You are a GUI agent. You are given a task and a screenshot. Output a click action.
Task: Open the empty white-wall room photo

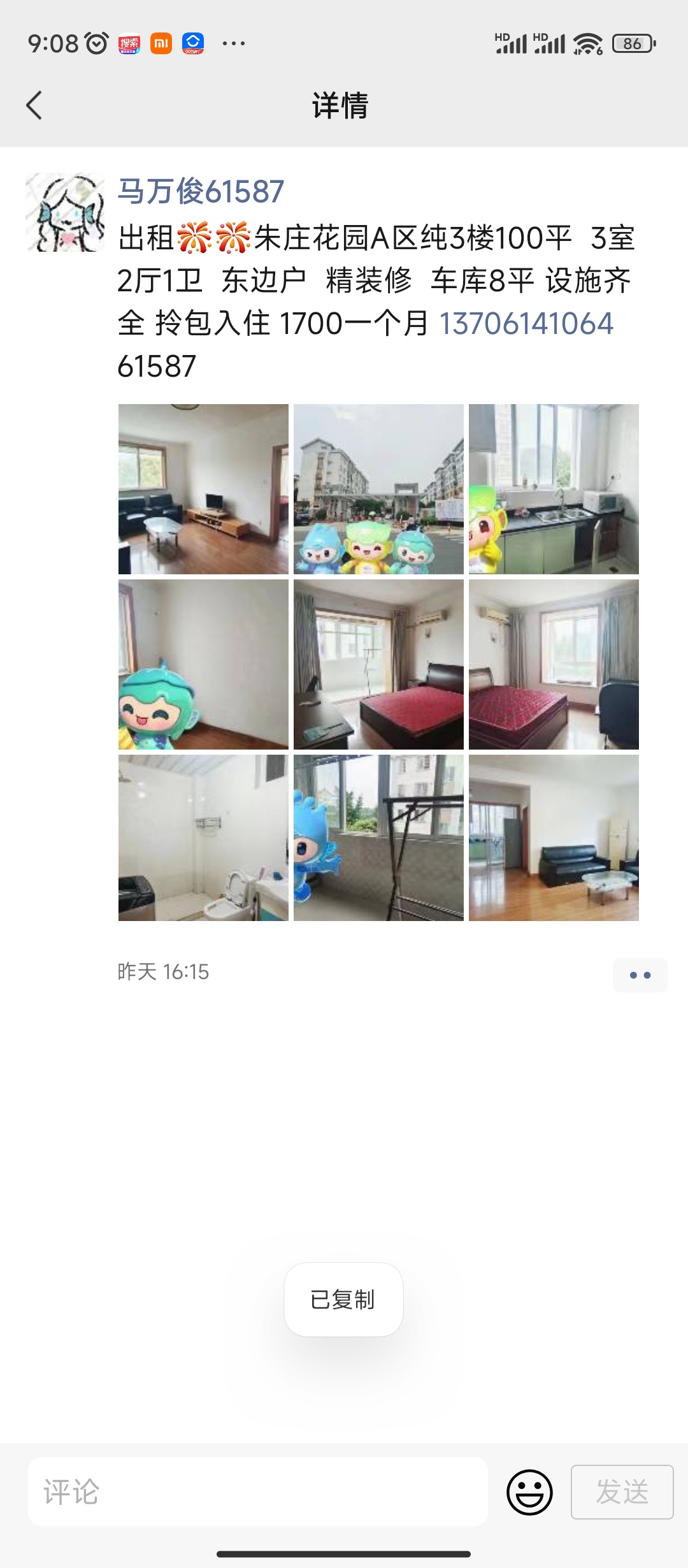pos(203,664)
